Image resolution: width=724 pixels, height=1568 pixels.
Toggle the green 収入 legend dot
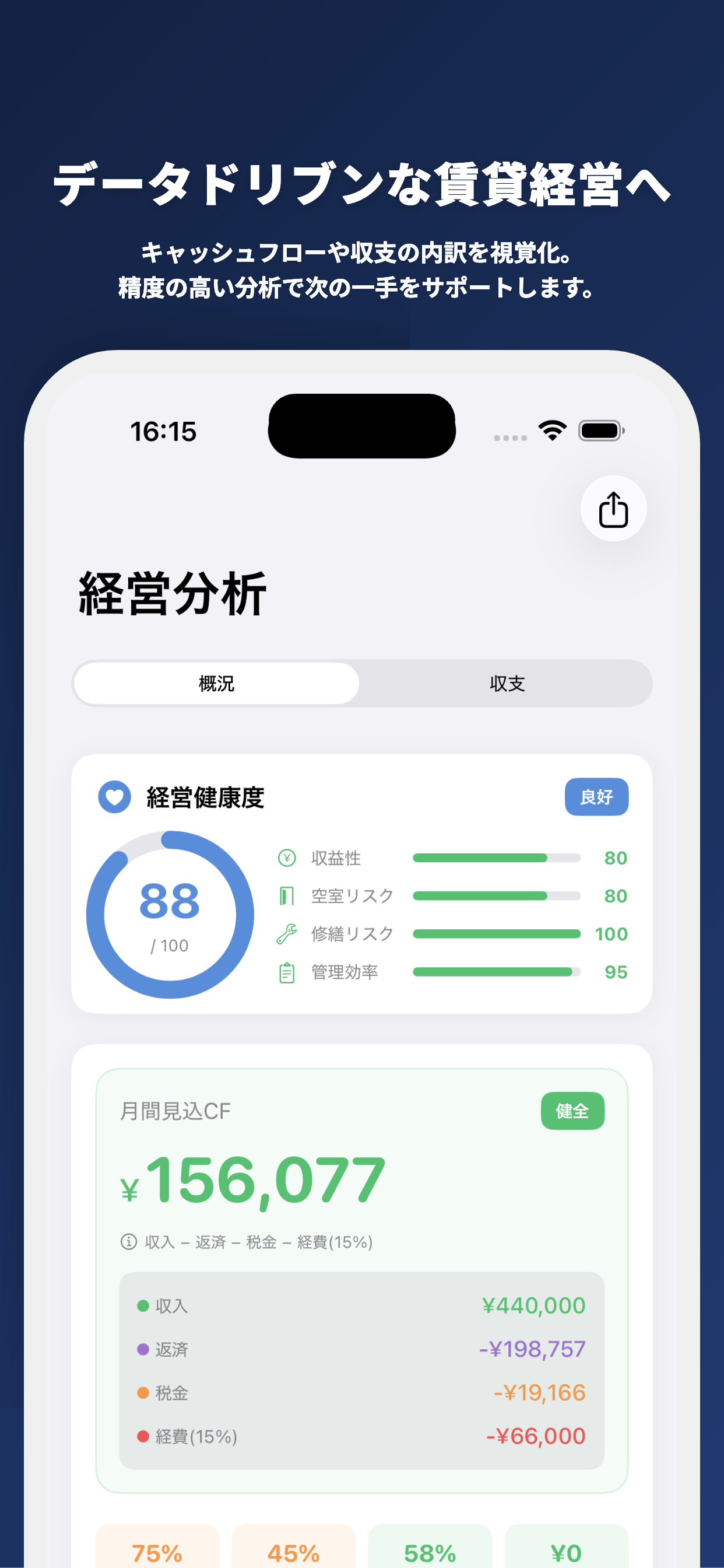[142, 1304]
